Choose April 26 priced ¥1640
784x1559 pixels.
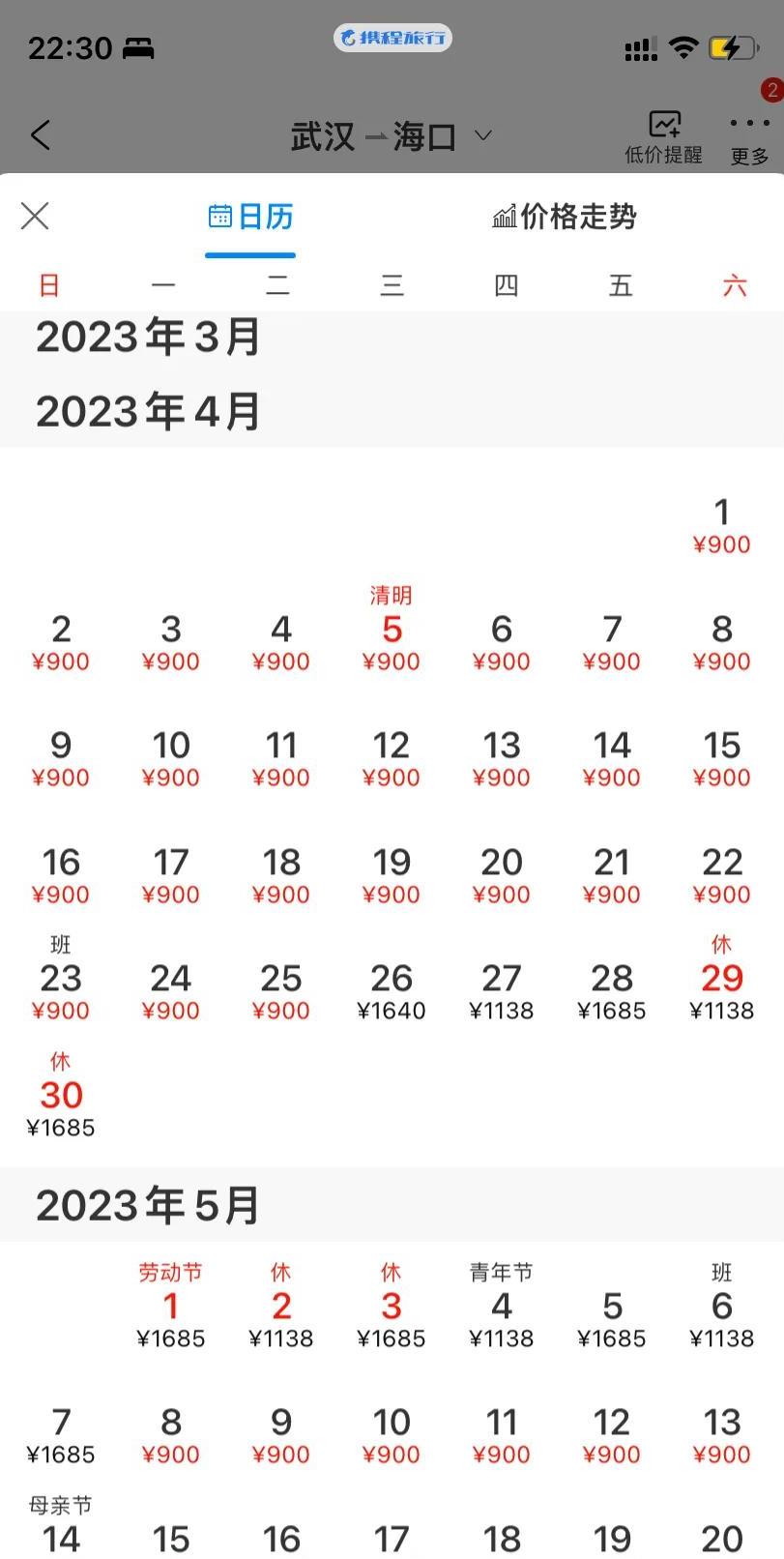coord(392,990)
